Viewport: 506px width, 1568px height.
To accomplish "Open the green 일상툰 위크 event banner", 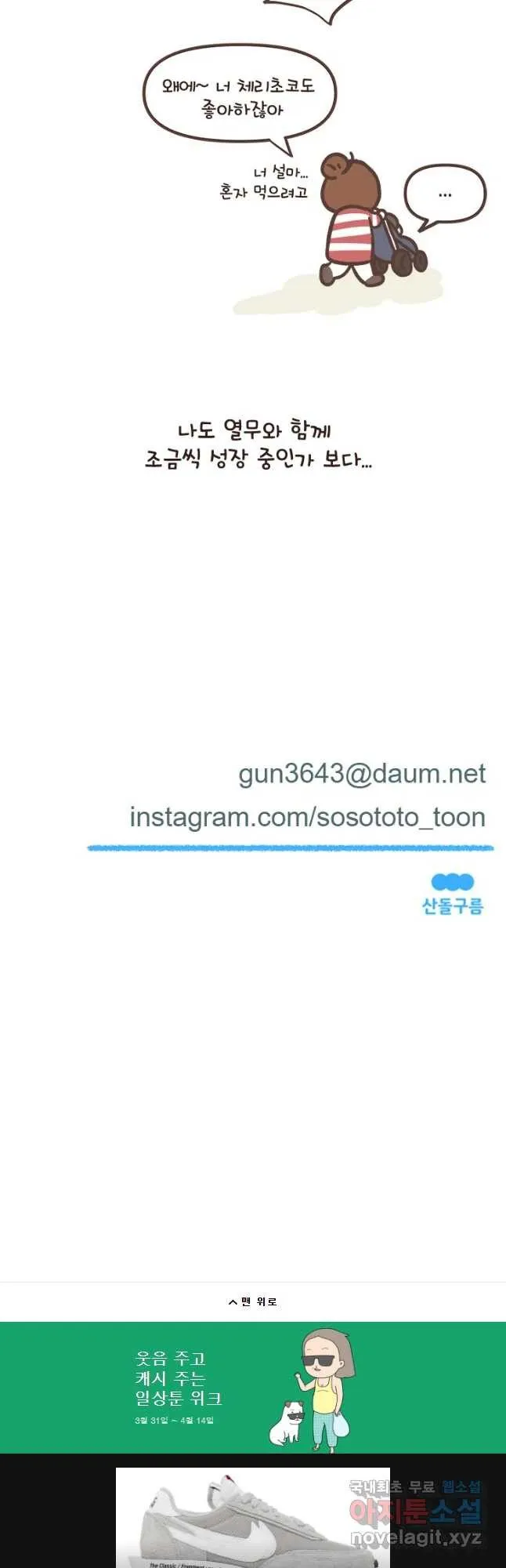I will click(252, 1387).
